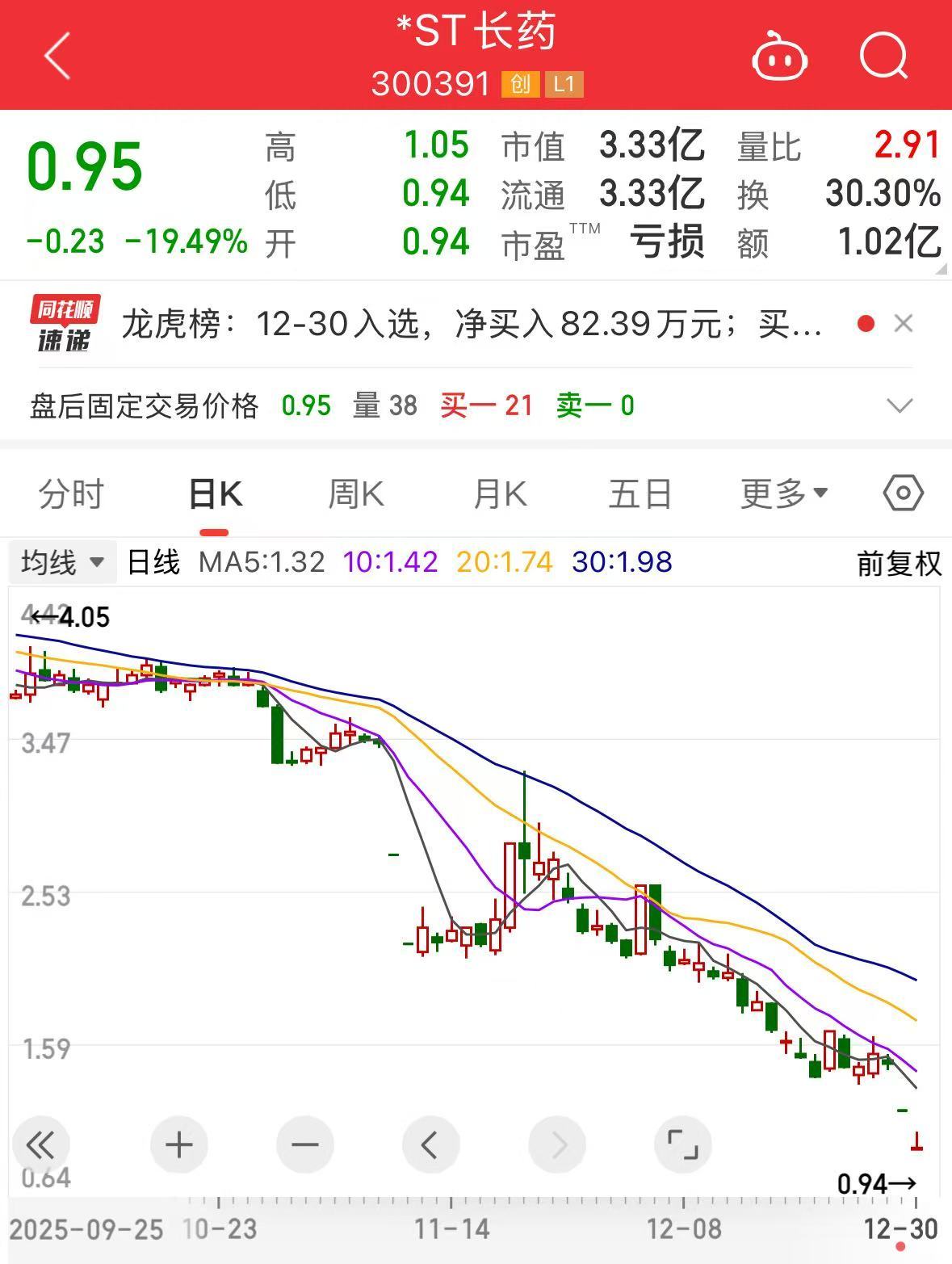Viewport: 952px width, 1264px height.
Task: Move the chart back one step
Action: coord(430,1144)
